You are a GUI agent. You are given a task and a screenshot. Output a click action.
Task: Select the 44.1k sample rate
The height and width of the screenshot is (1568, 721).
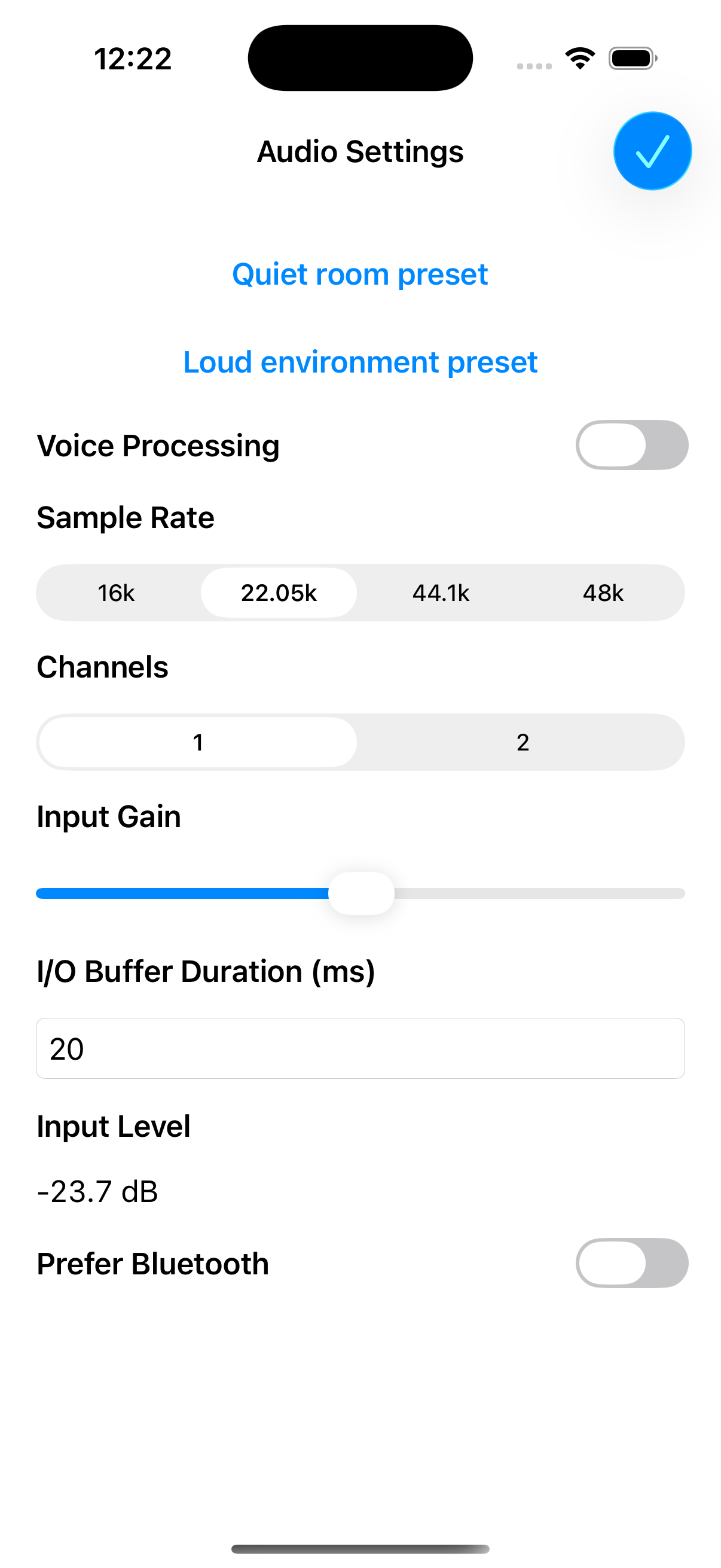click(x=441, y=592)
